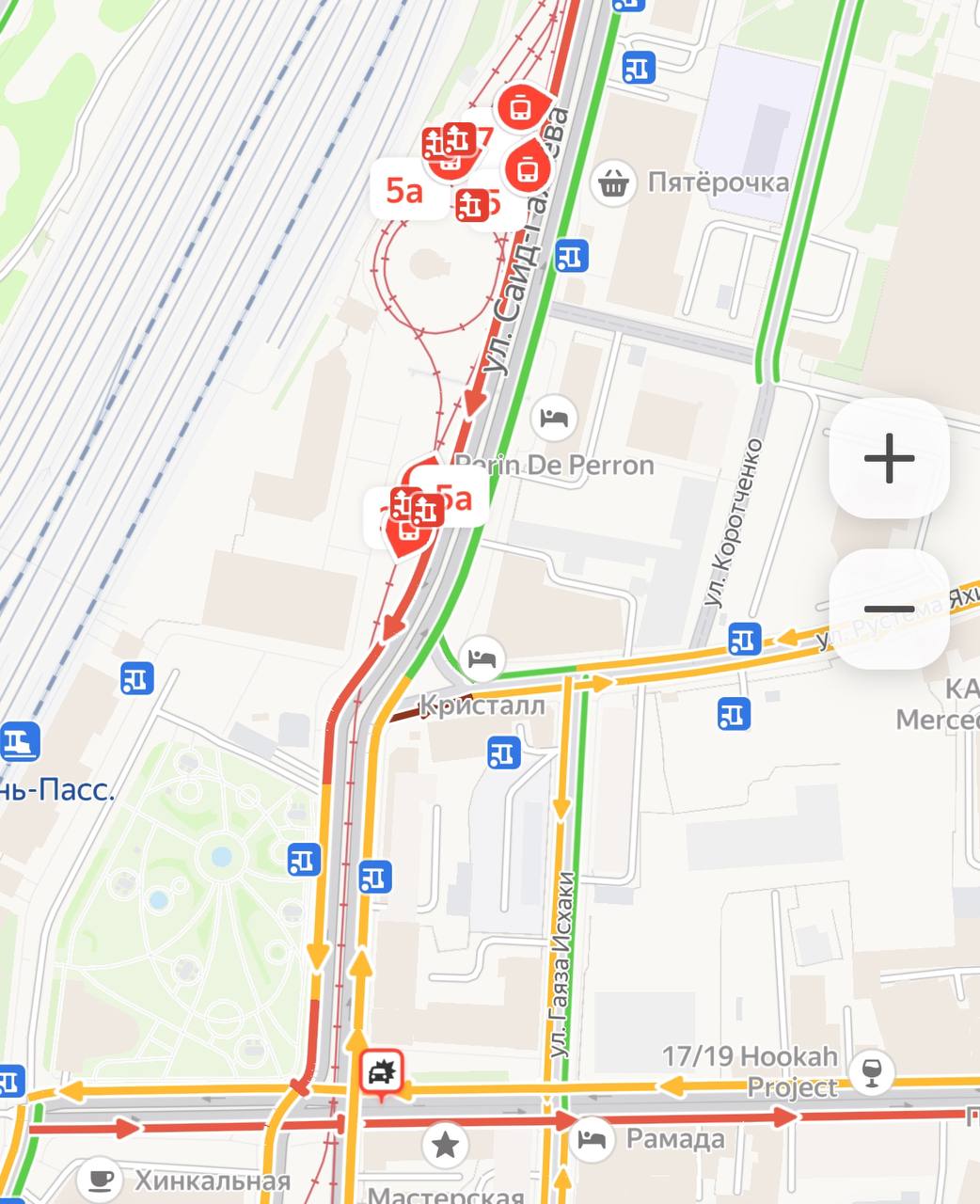Viewport: 980px width, 1204px height.
Task: Open the bus stop on ул. Рустема Яхина
Action: pos(745,640)
